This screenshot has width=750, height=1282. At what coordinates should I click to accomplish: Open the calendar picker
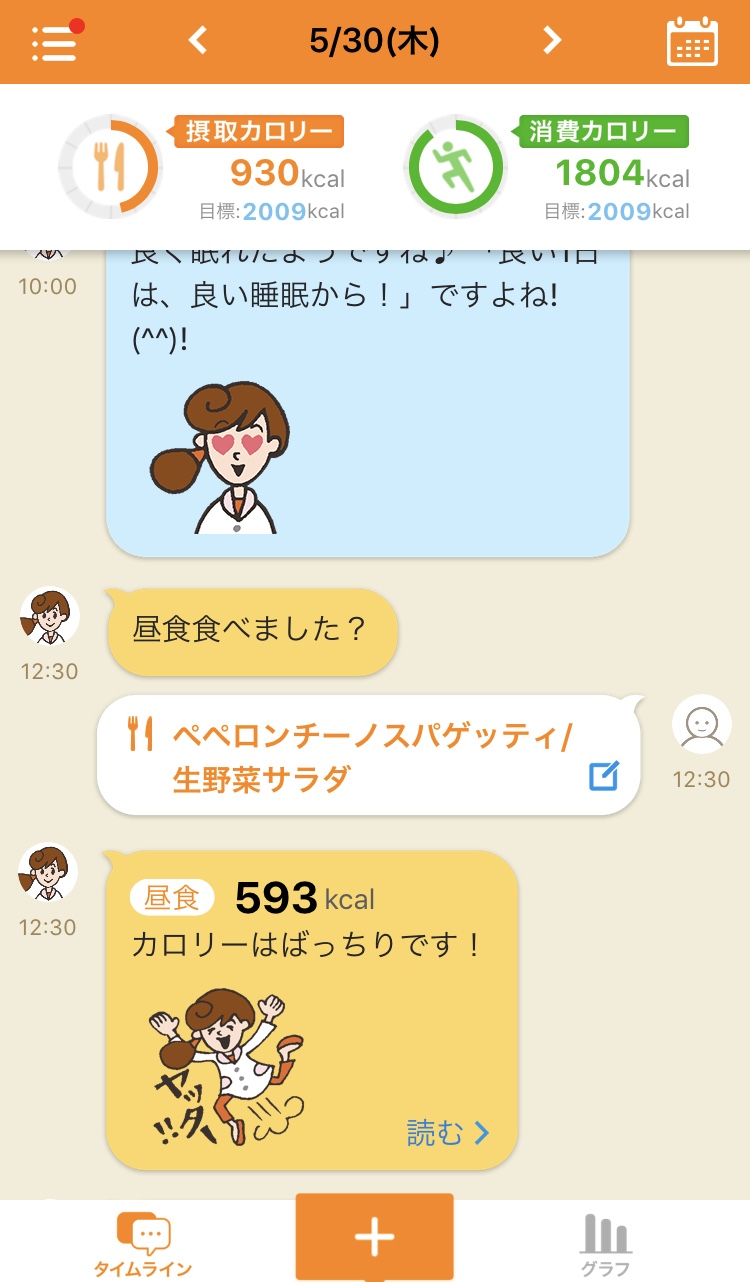[692, 42]
